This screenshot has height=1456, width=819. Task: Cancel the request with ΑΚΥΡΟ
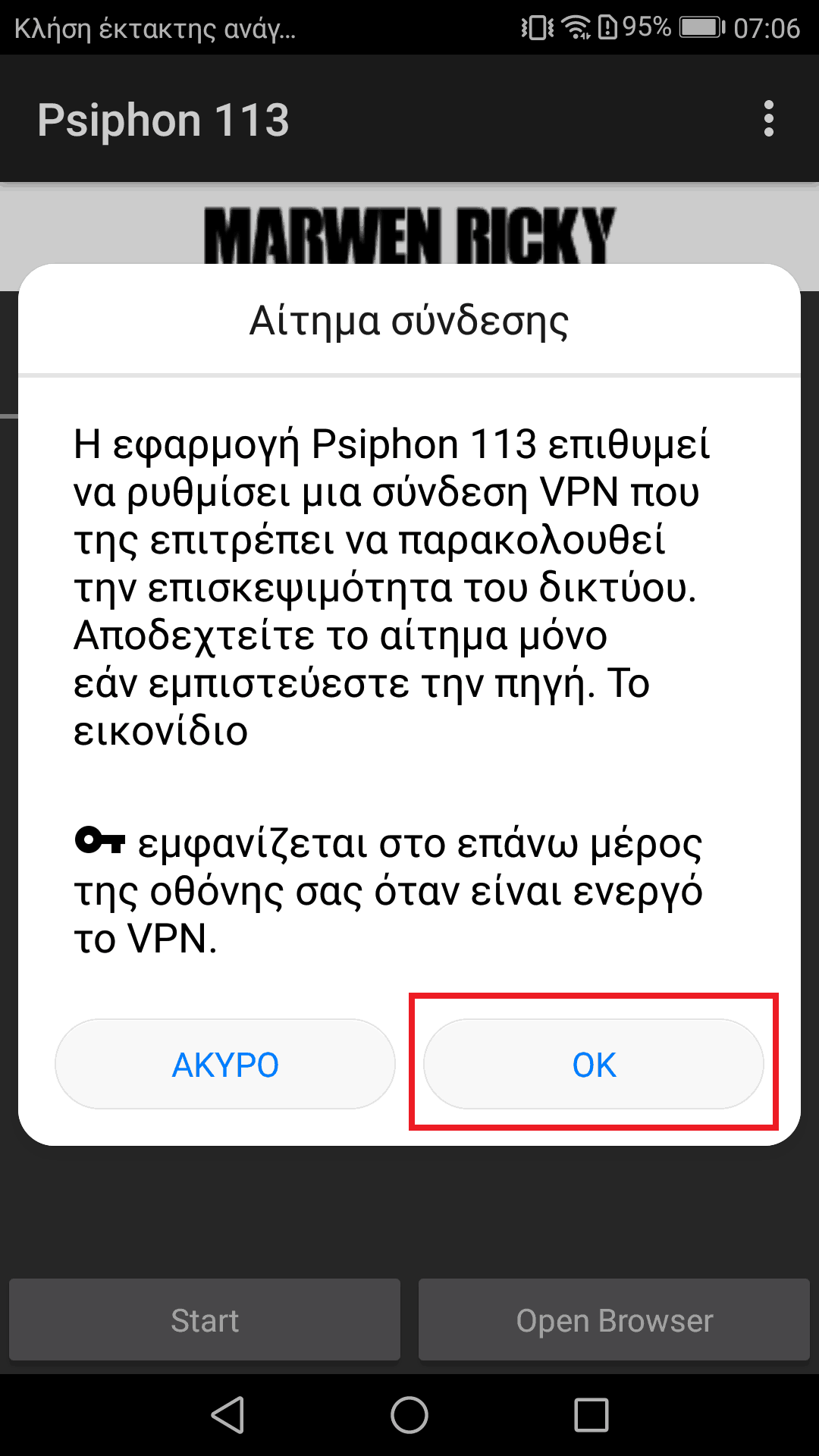coord(225,1064)
